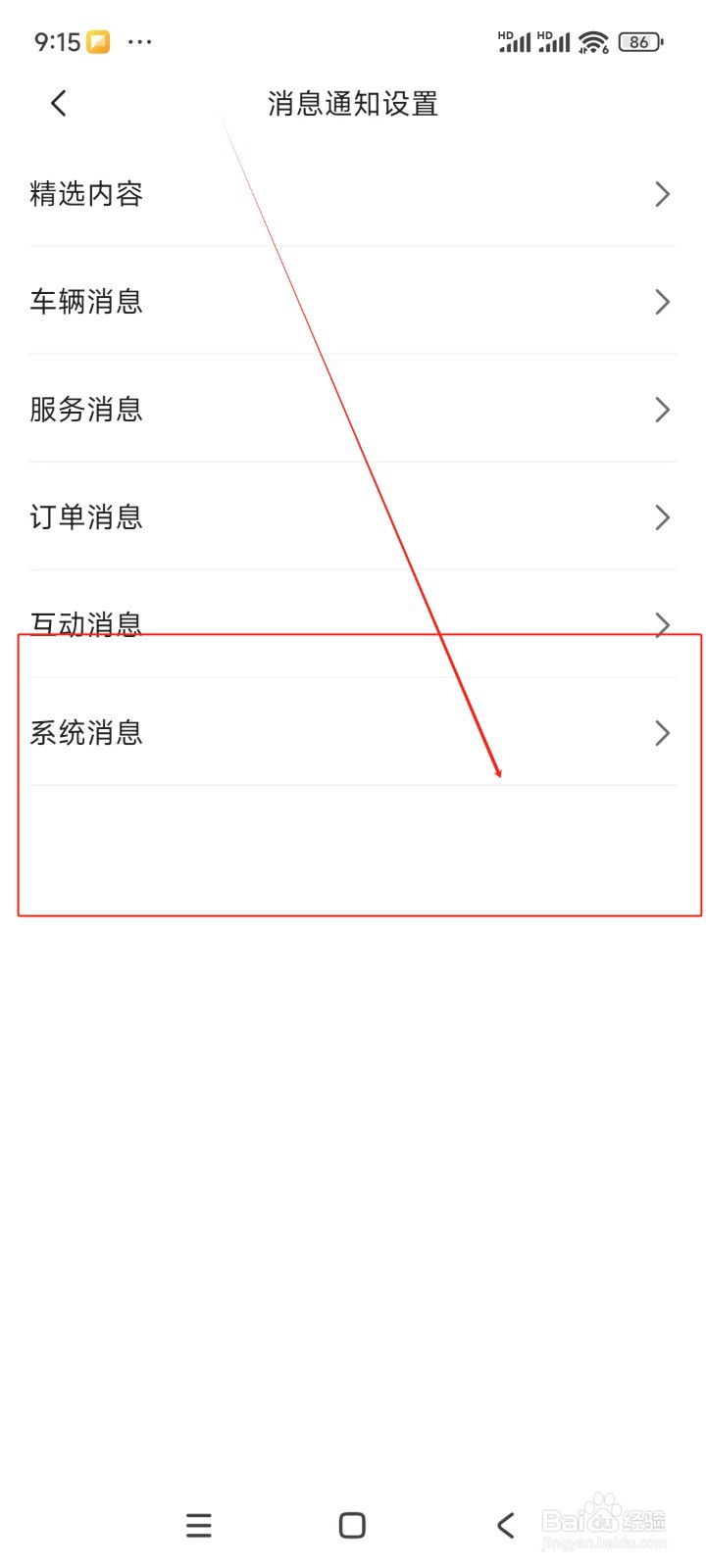706x1568 pixels.
Task: Click the HD cellular signal icon
Action: (515, 41)
